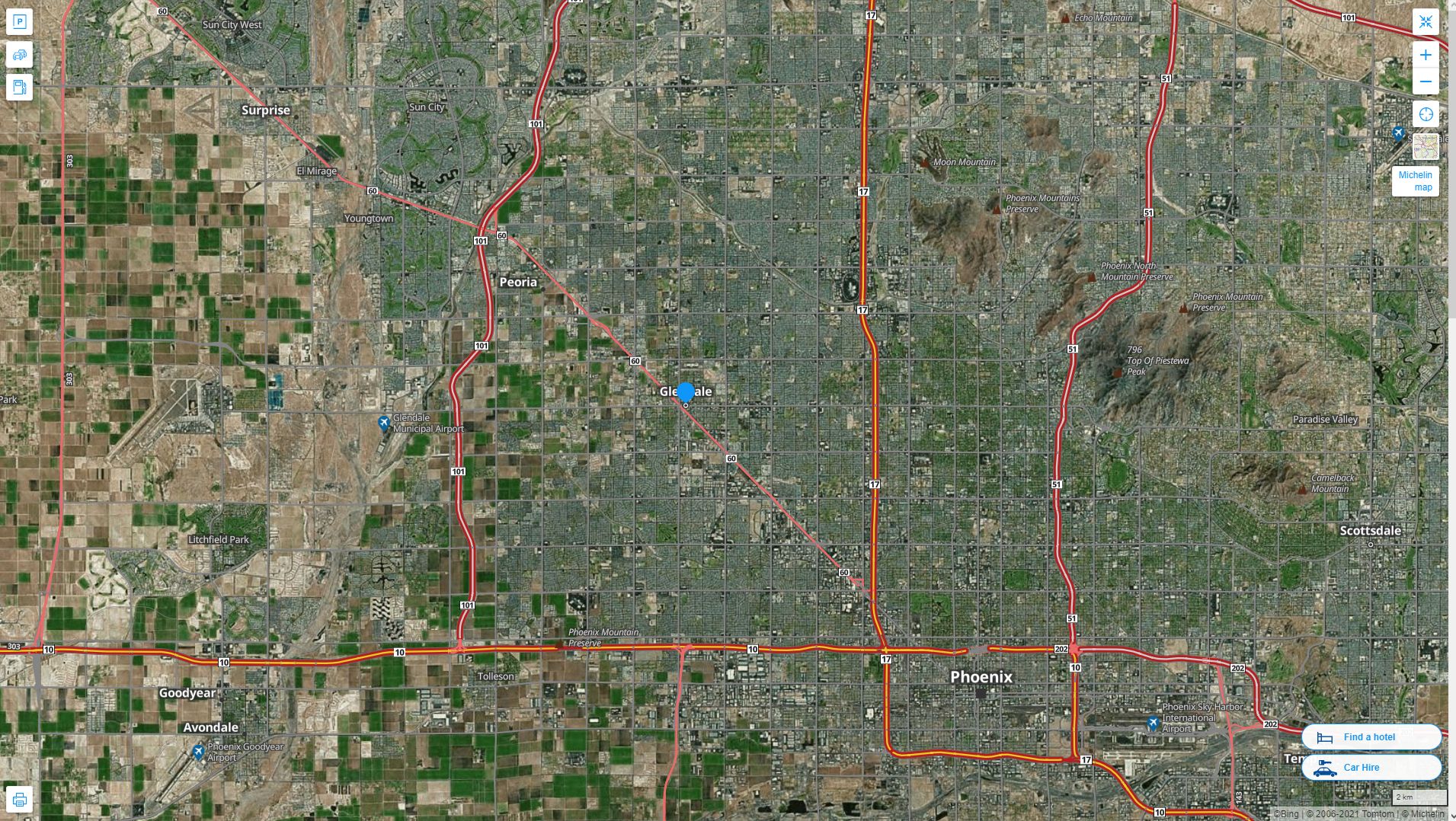Zoom out of the map
The height and width of the screenshot is (821, 1456).
click(x=1426, y=81)
